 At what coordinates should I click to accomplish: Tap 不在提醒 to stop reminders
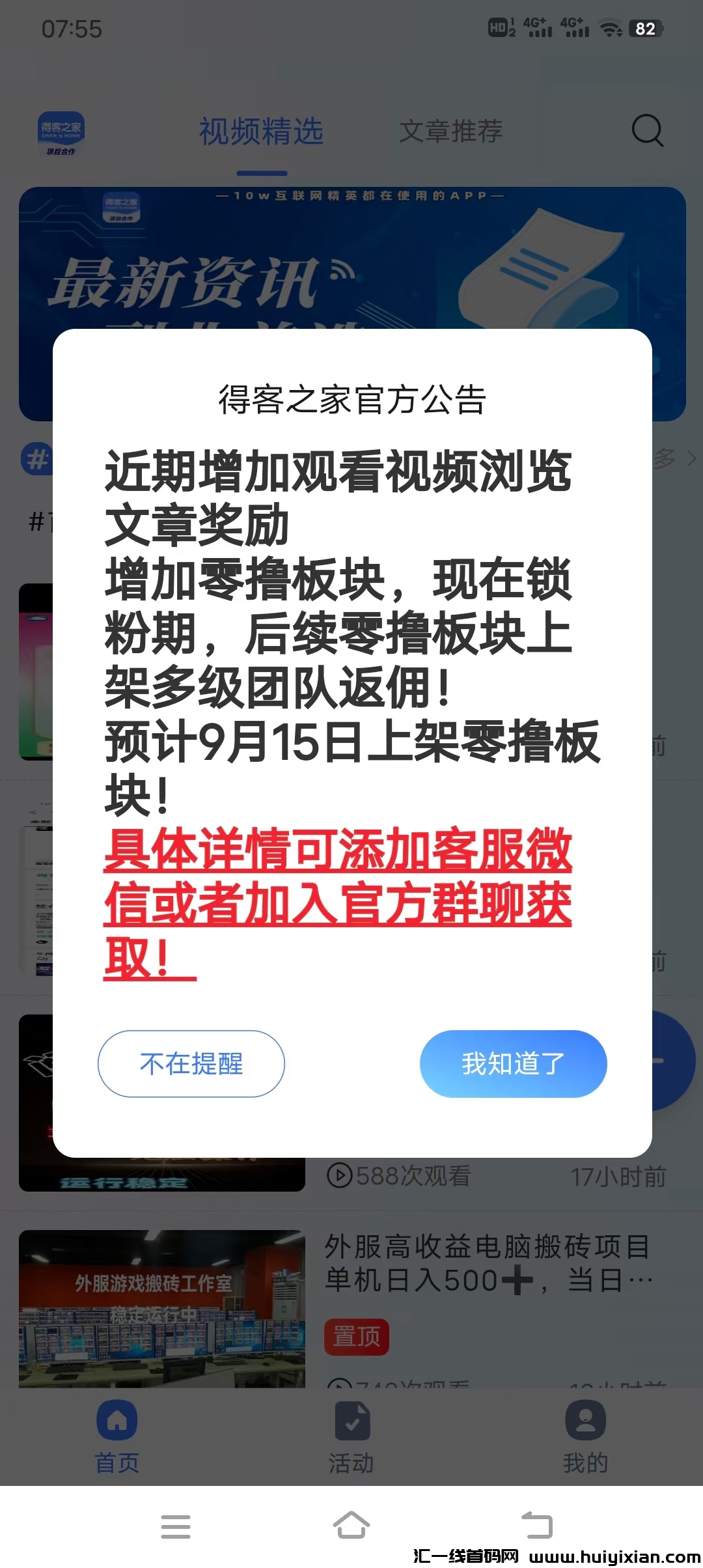[x=191, y=1063]
